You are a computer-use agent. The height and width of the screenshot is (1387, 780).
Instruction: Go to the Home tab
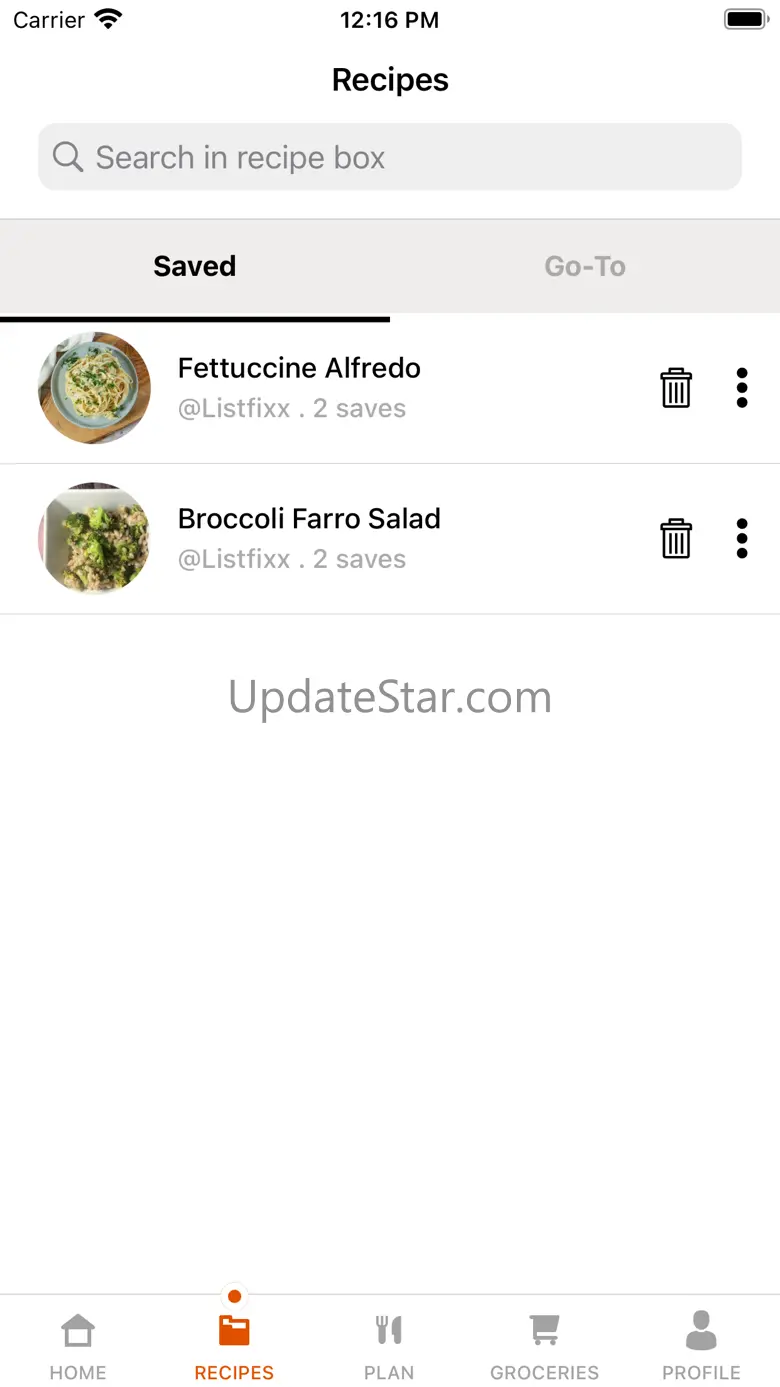[x=78, y=1345]
